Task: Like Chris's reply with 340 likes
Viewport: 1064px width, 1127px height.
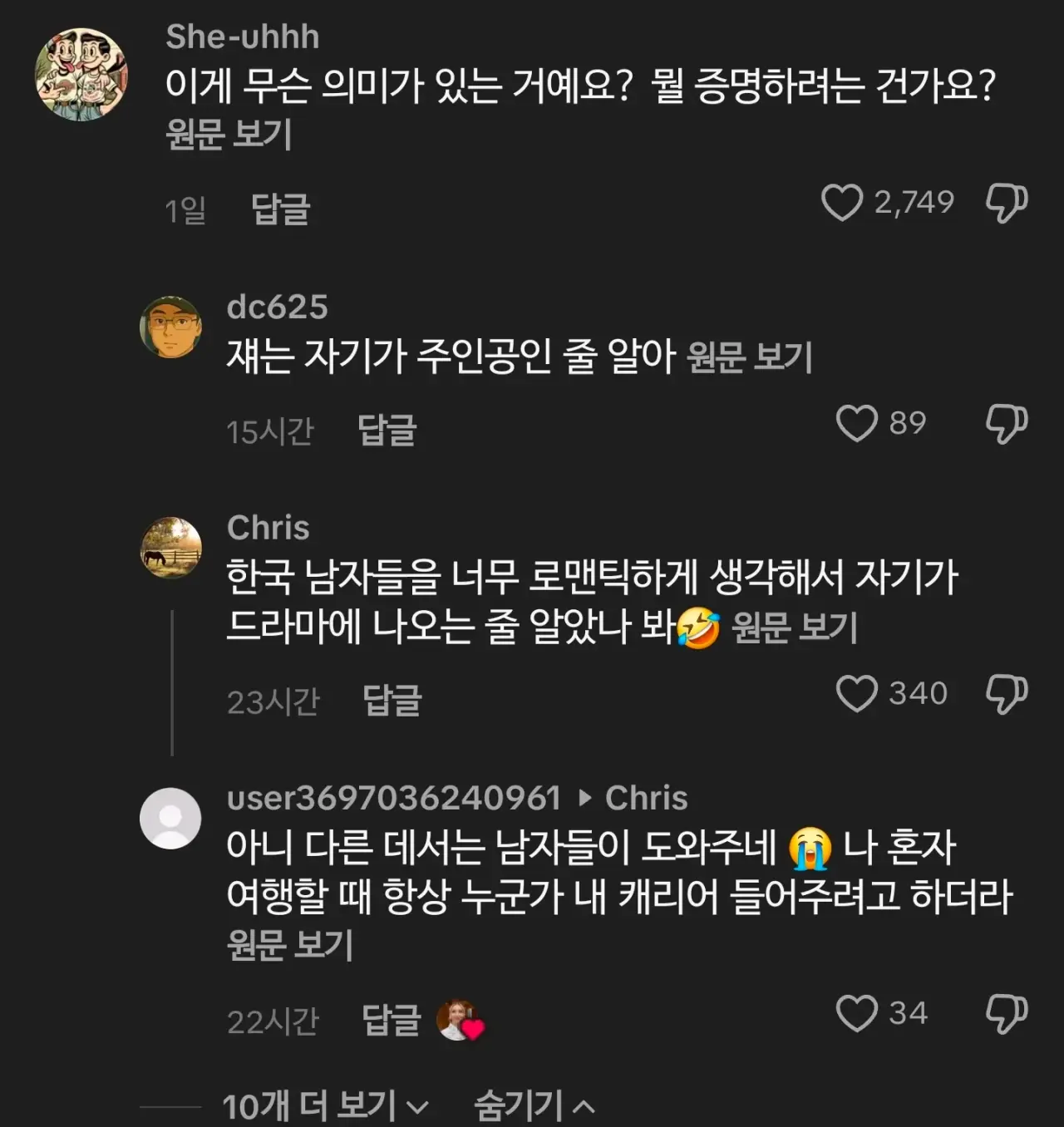Action: (856, 693)
